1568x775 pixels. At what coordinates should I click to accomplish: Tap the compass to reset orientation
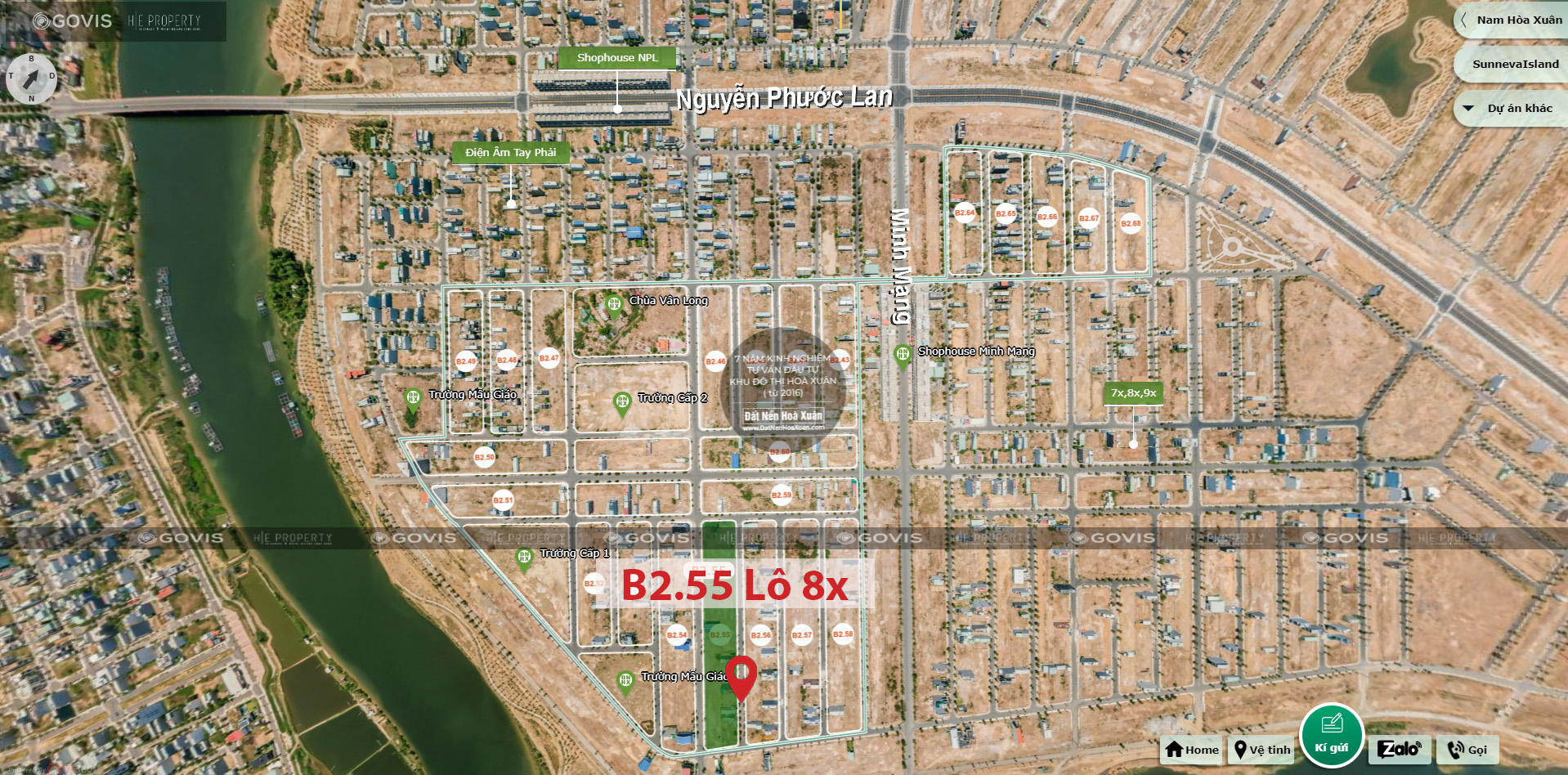(31, 78)
